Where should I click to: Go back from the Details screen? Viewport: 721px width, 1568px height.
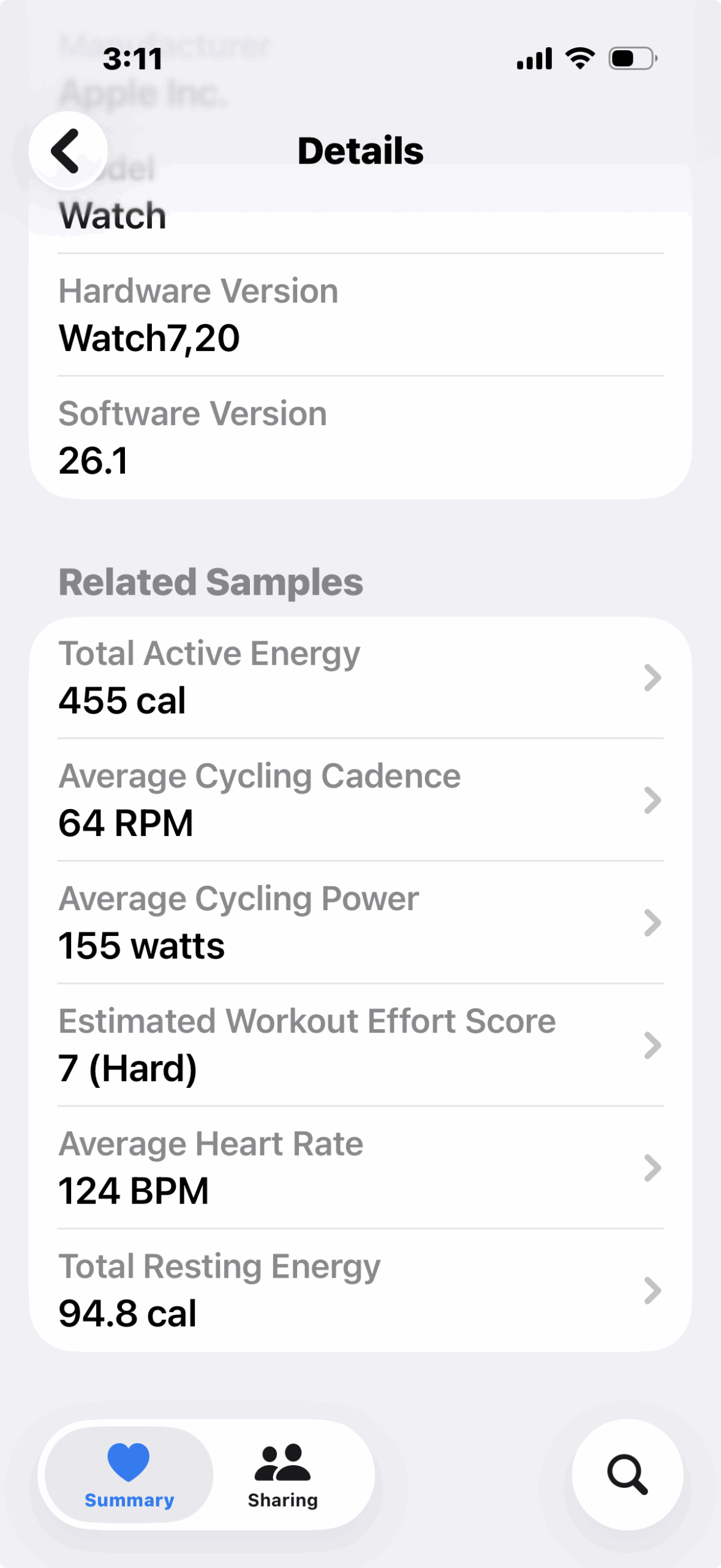(68, 151)
